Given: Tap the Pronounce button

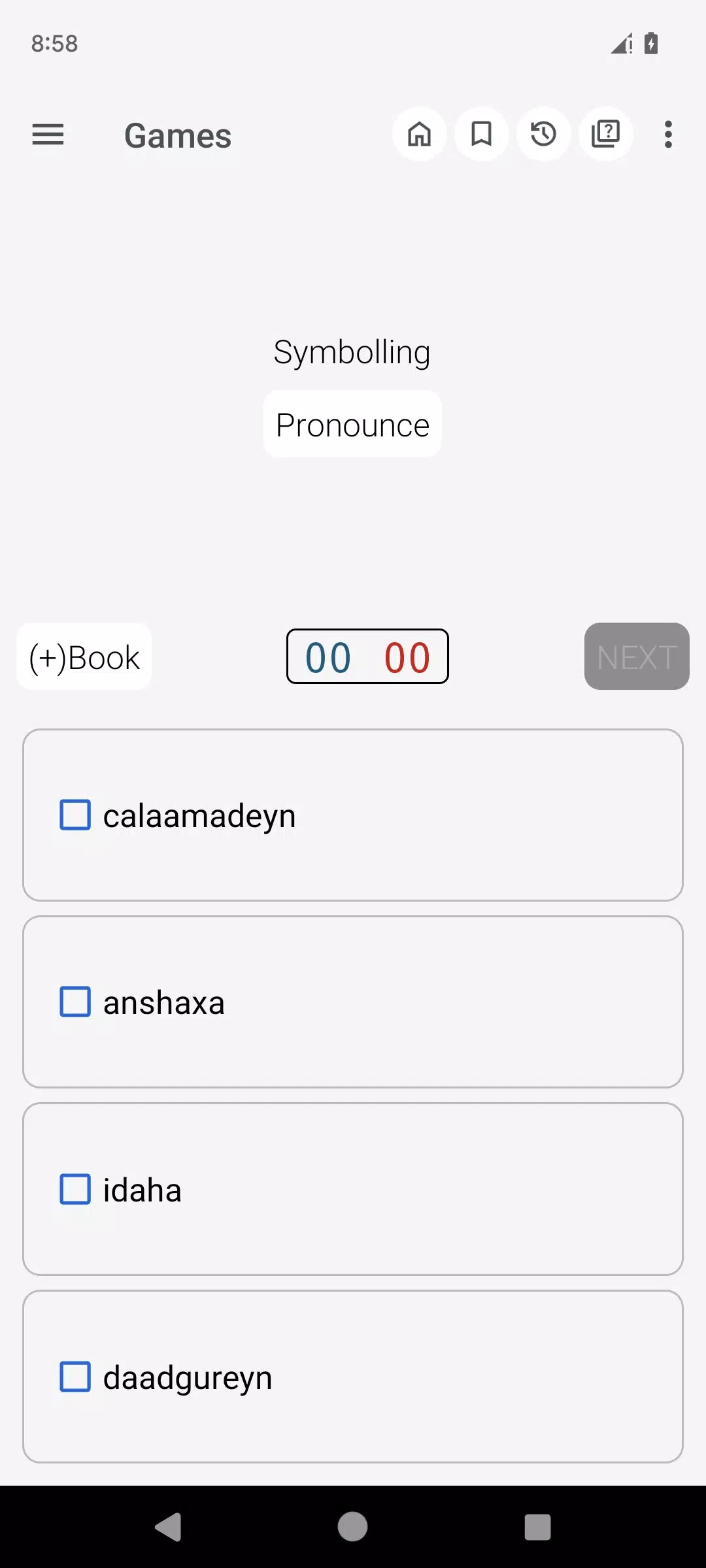Looking at the screenshot, I should 352,425.
